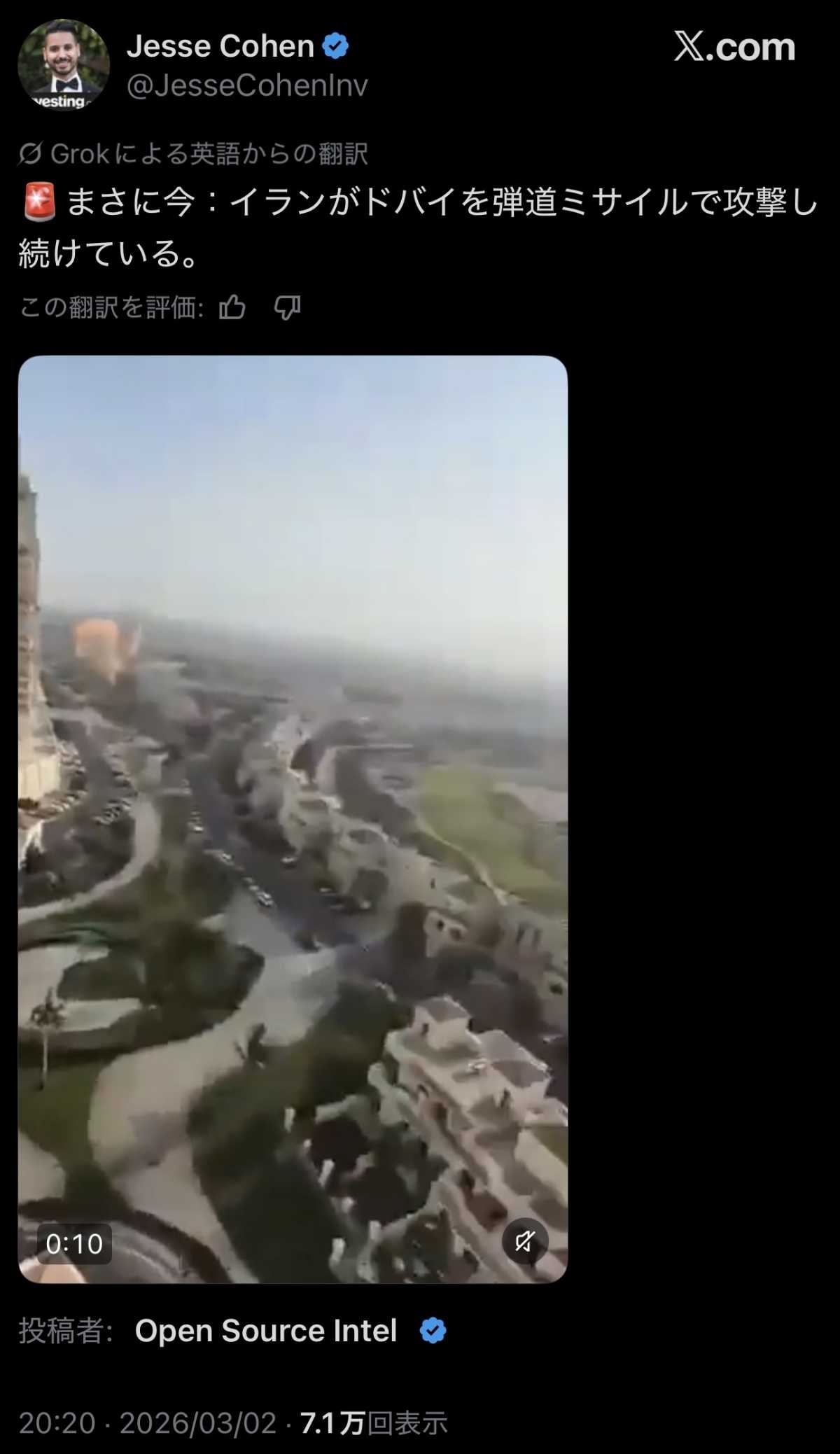Rate the translation with thumbs up
The width and height of the screenshot is (840, 1454).
(232, 307)
